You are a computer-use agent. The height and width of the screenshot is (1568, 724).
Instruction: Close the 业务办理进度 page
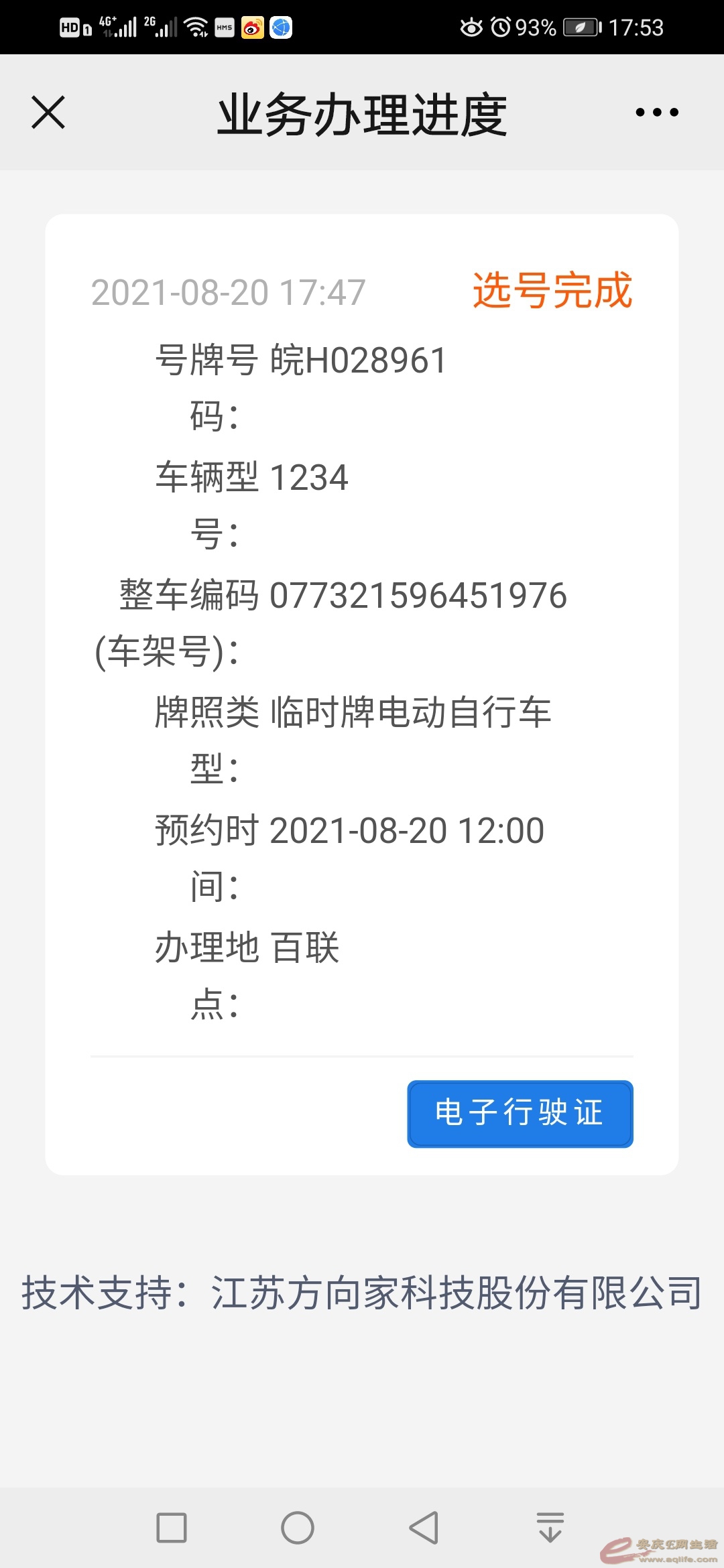click(48, 112)
